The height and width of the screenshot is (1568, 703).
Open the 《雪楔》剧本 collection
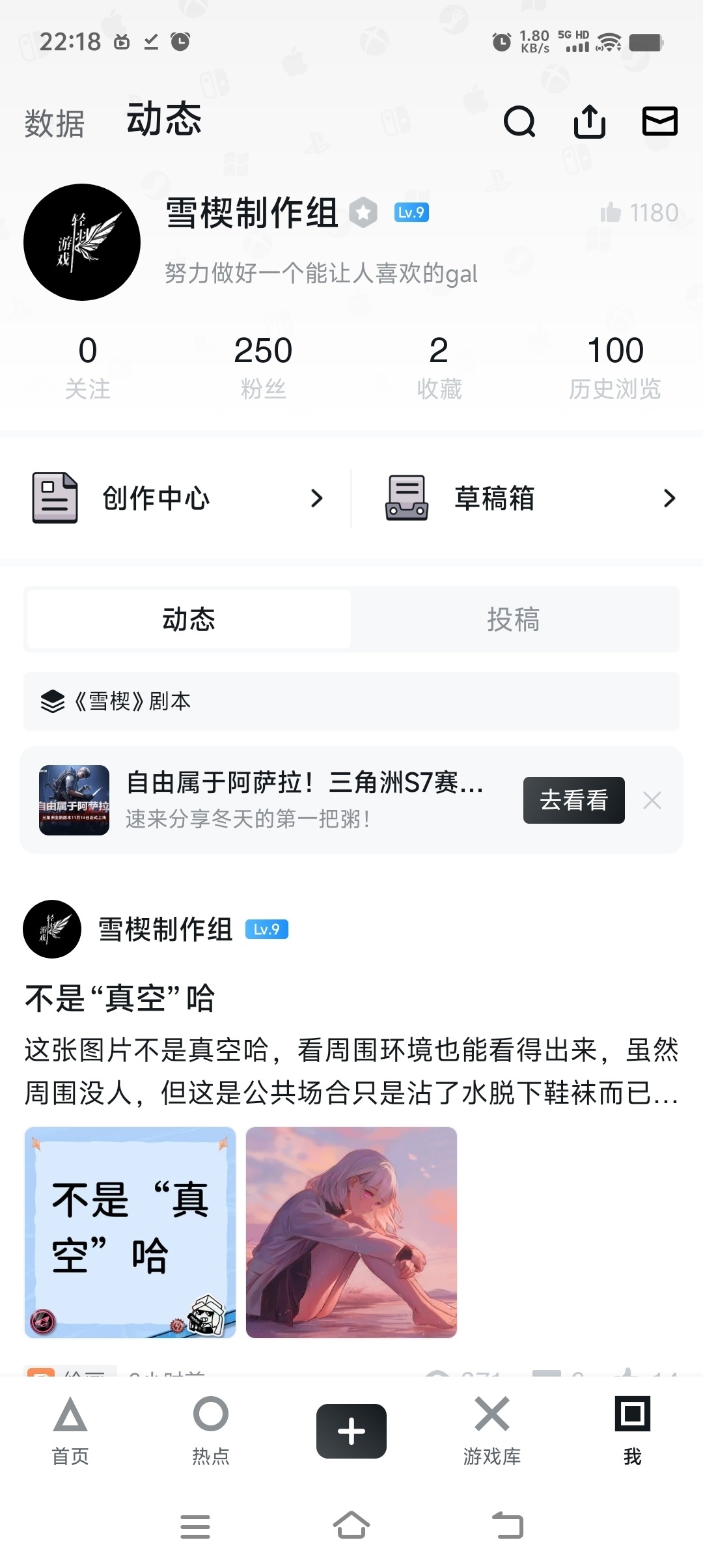pos(351,701)
